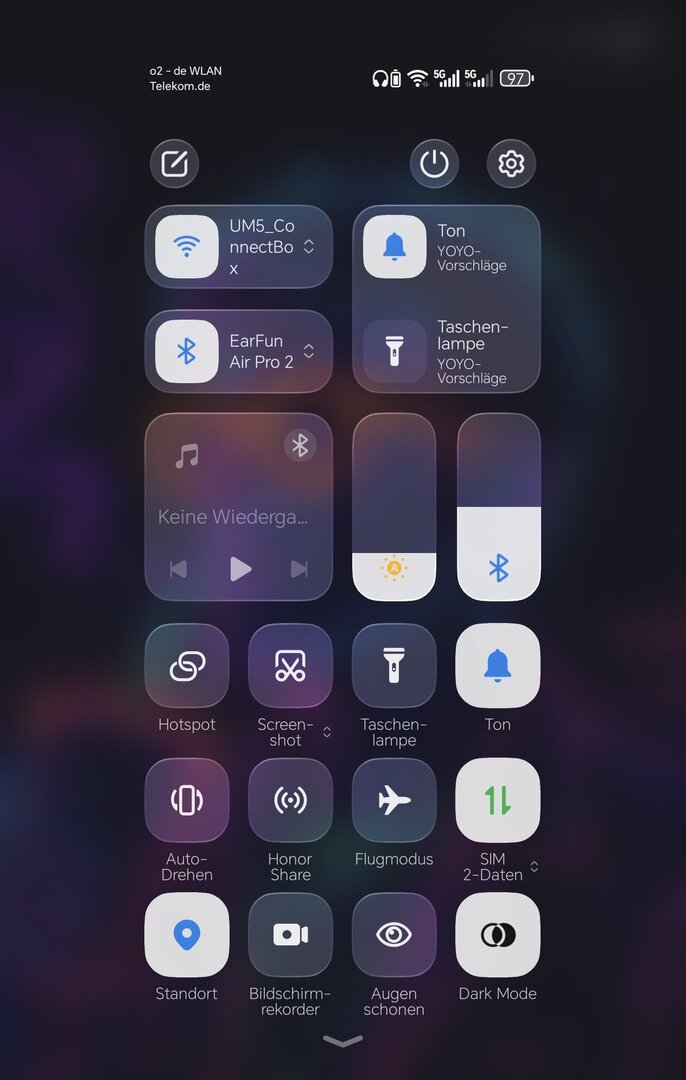Disable SIM 2-Daten mobile data
The image size is (686, 1080).
497,800
